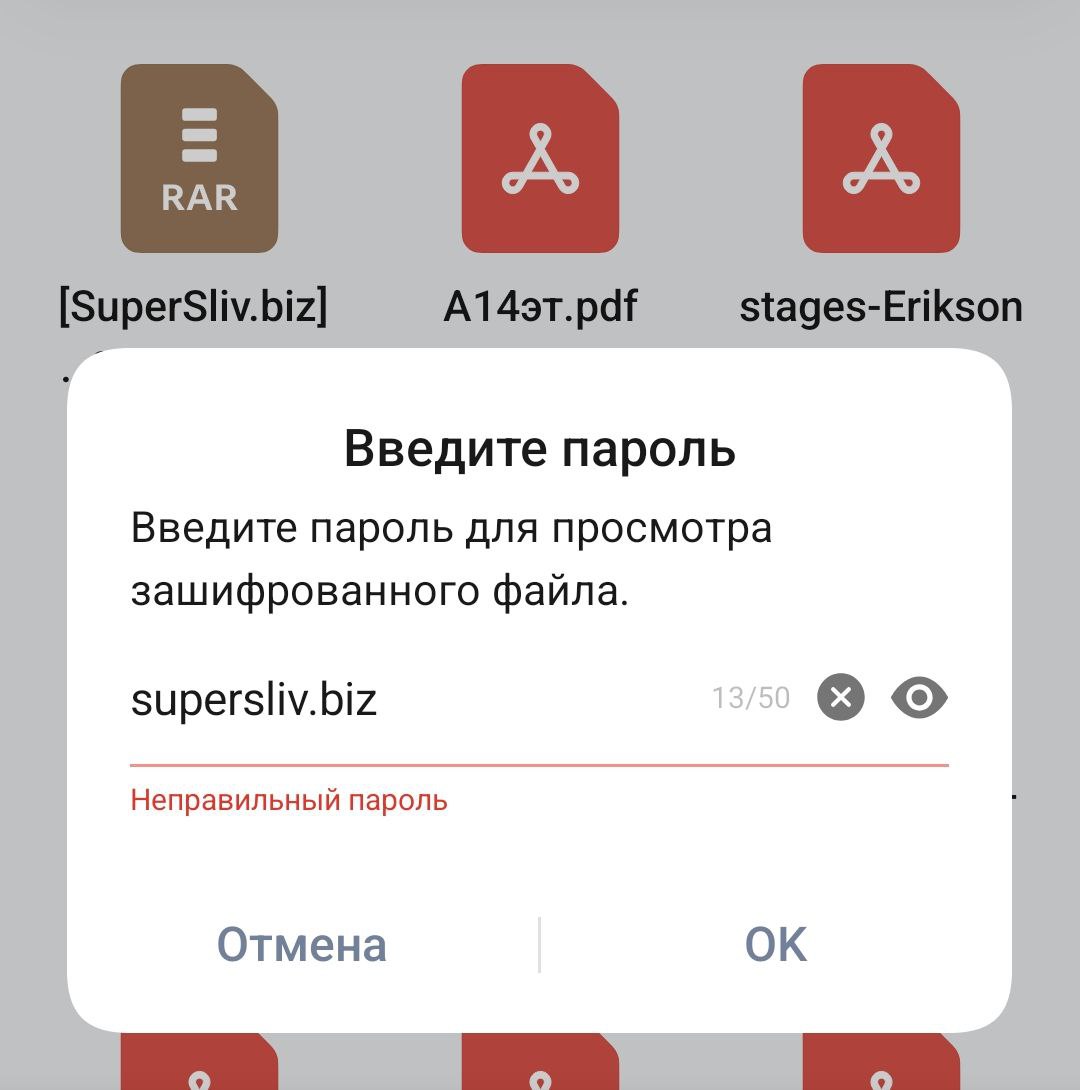Cancel with the Отмена button
This screenshot has width=1080, height=1090.
pos(302,944)
